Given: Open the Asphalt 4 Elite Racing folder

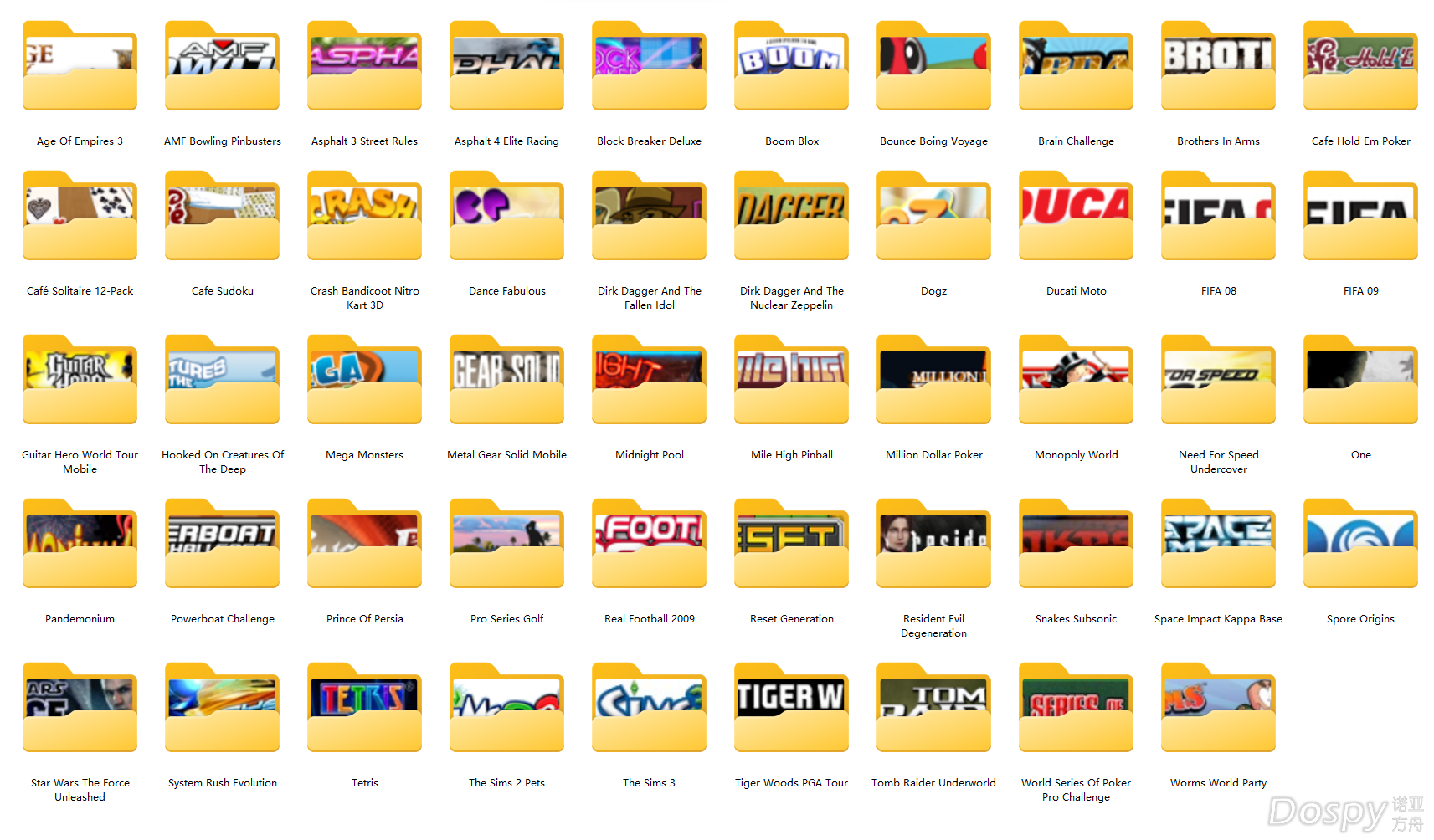Looking at the screenshot, I should [506, 69].
